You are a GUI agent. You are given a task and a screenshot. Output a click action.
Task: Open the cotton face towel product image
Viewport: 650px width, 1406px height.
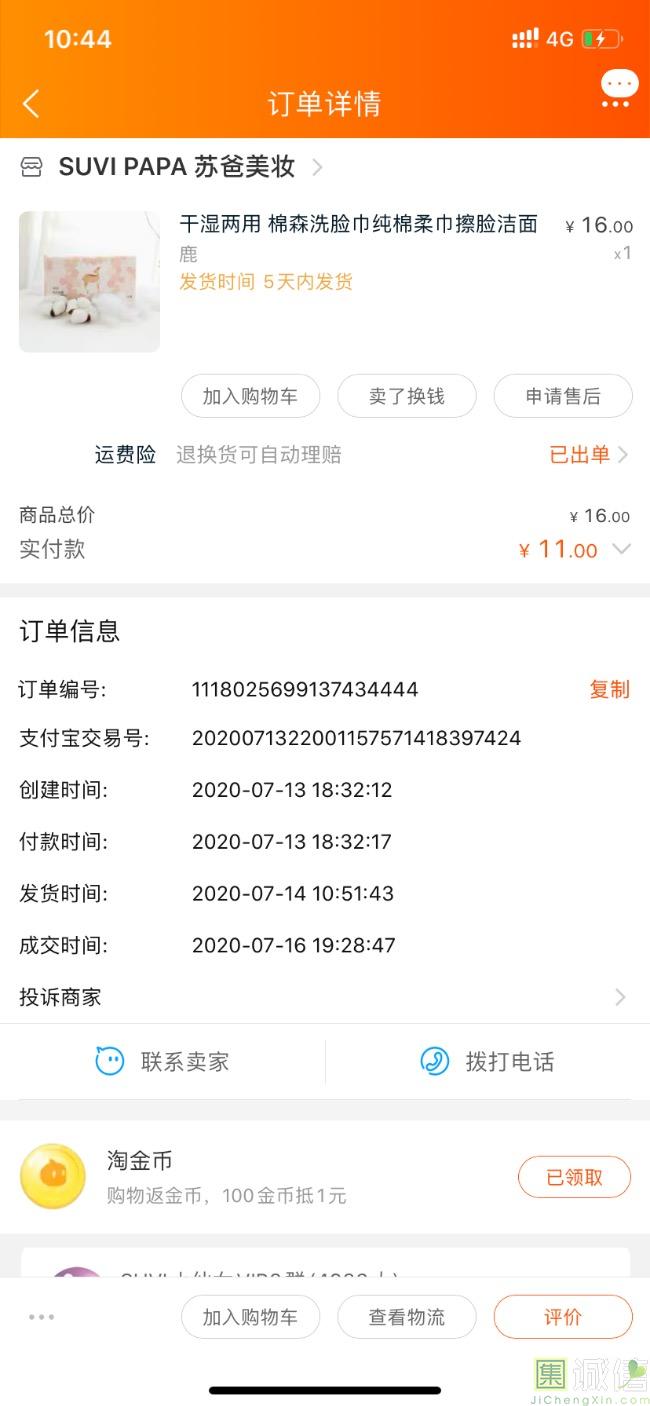coord(89,281)
